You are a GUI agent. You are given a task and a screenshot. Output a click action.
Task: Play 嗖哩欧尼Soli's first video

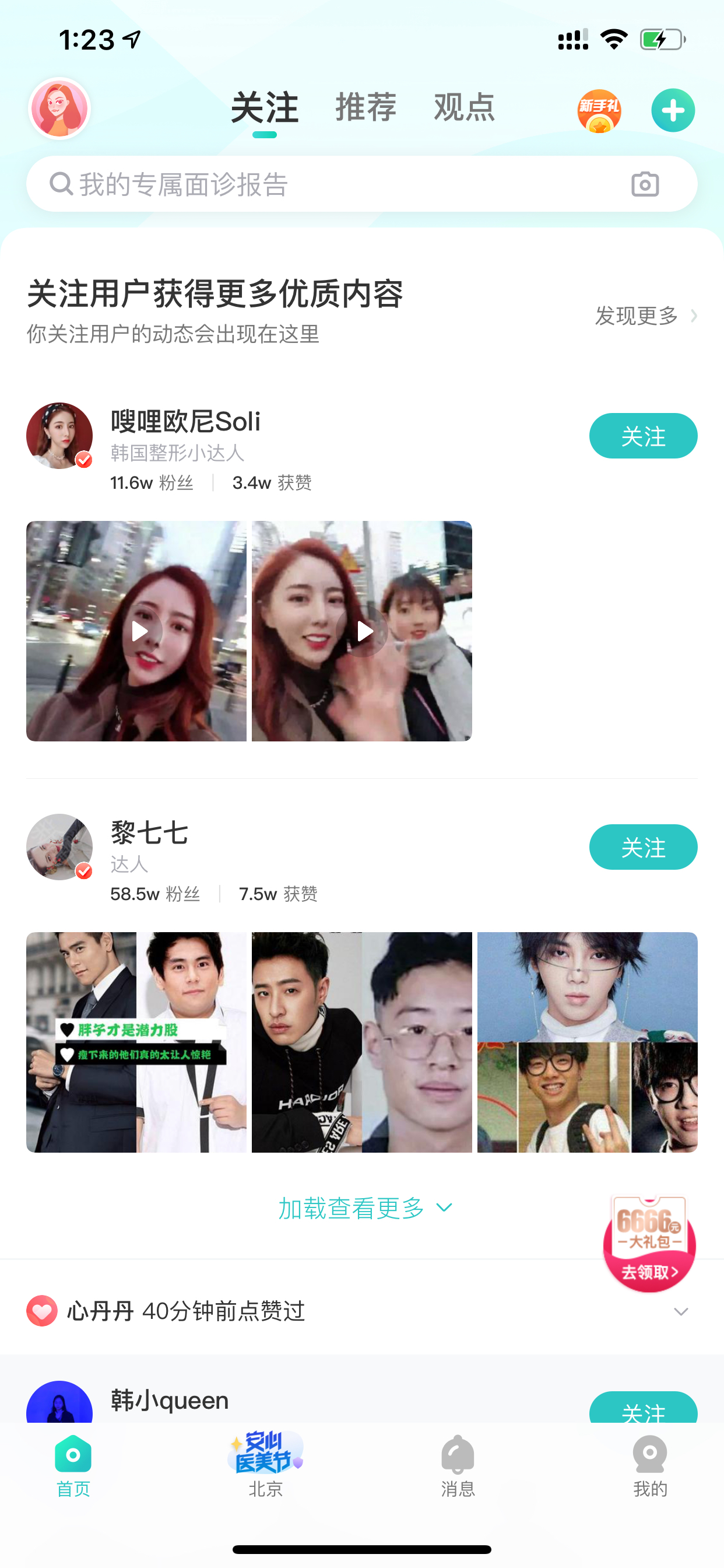pyautogui.click(x=136, y=631)
